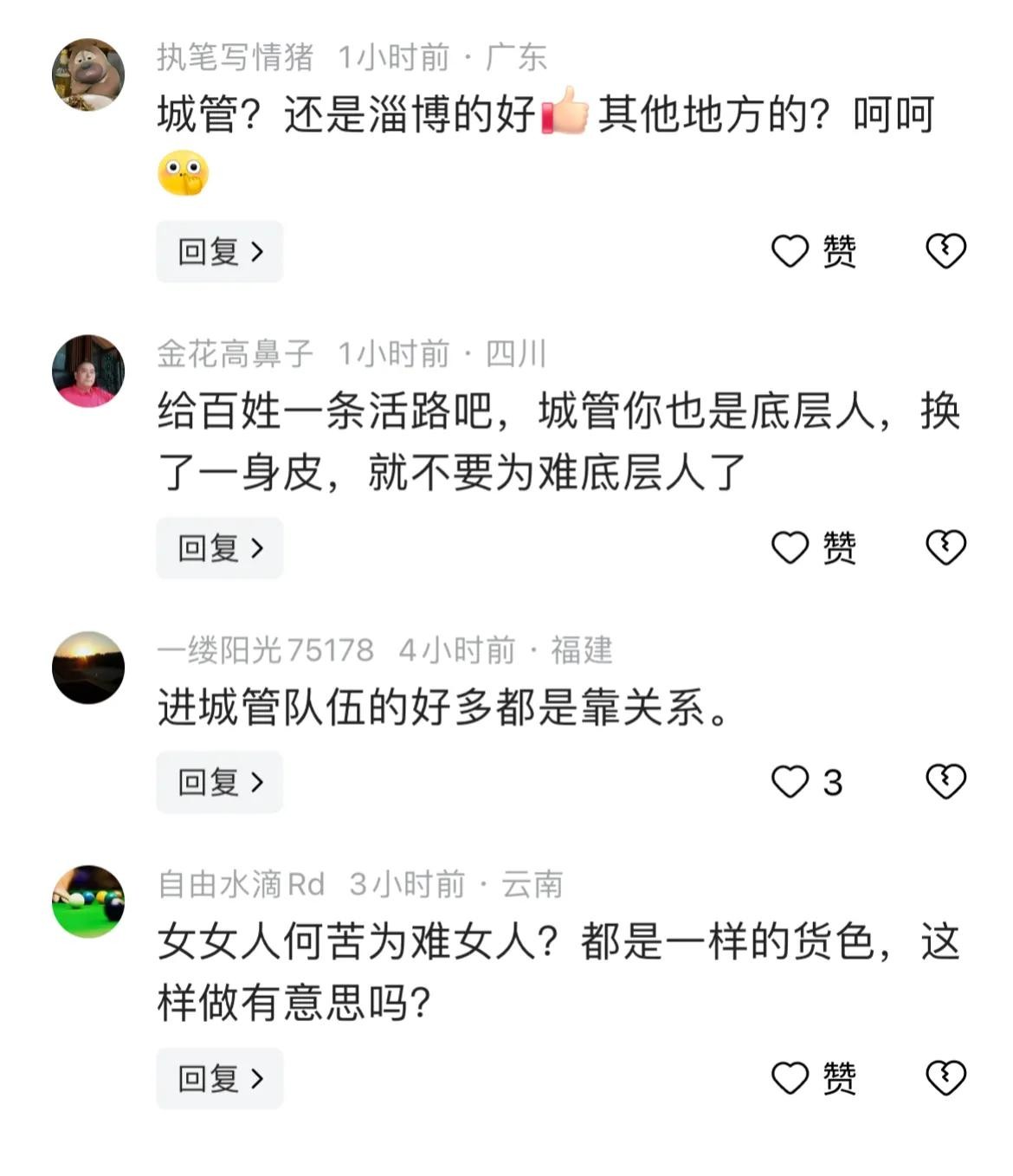Like 金花高鼻子's comment
The image size is (1013, 1176).
tap(790, 548)
